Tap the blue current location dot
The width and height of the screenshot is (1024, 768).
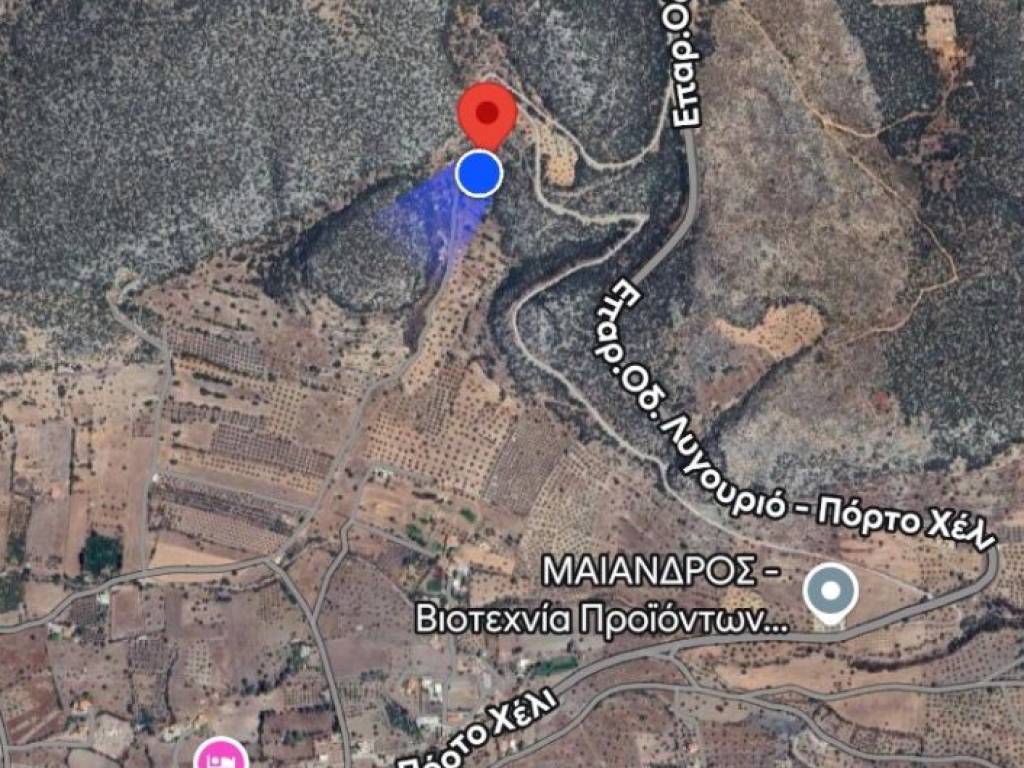pyautogui.click(x=479, y=174)
